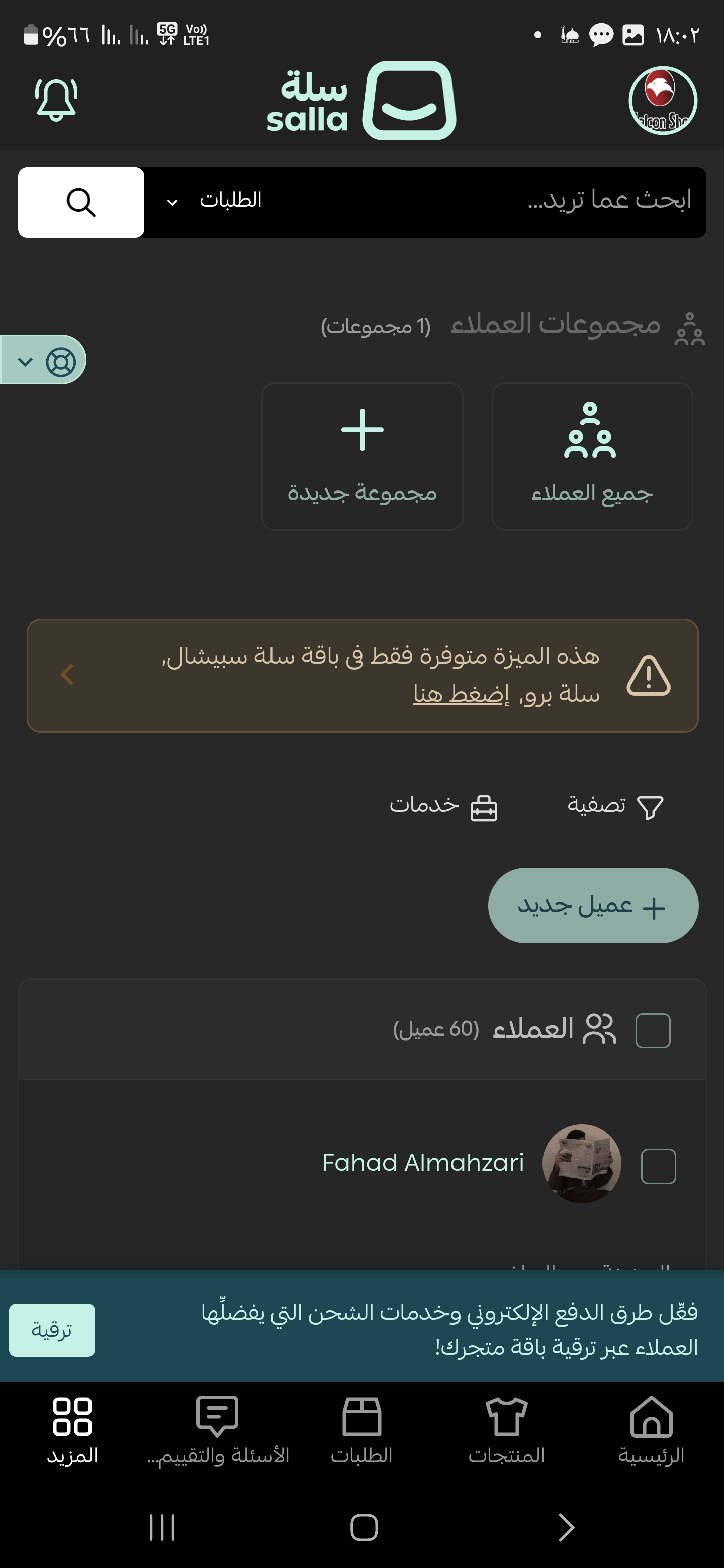The image size is (724, 1568).
Task: Create a new group via مجموعة جديدة
Action: [363, 456]
